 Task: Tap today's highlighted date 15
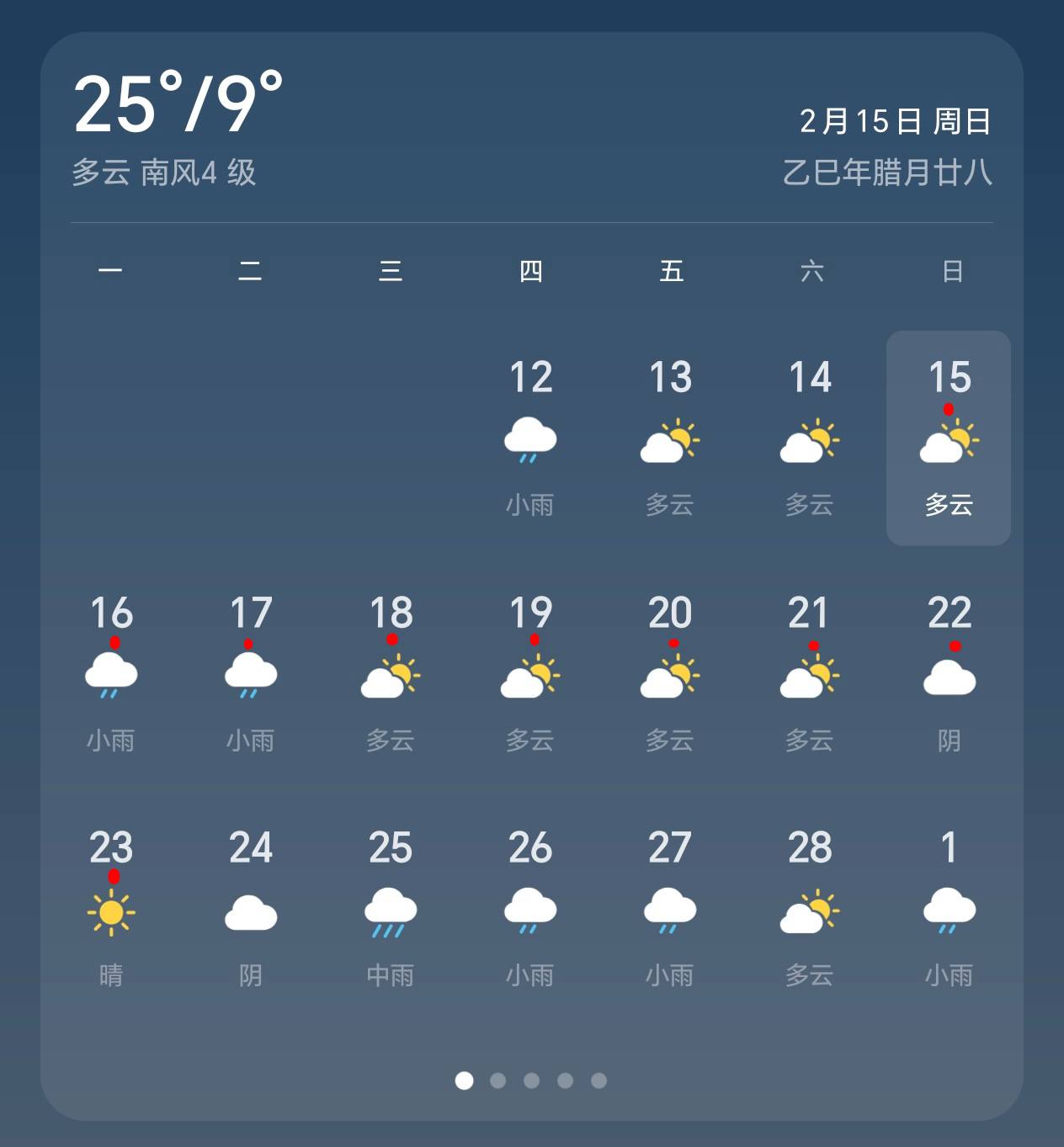949,438
